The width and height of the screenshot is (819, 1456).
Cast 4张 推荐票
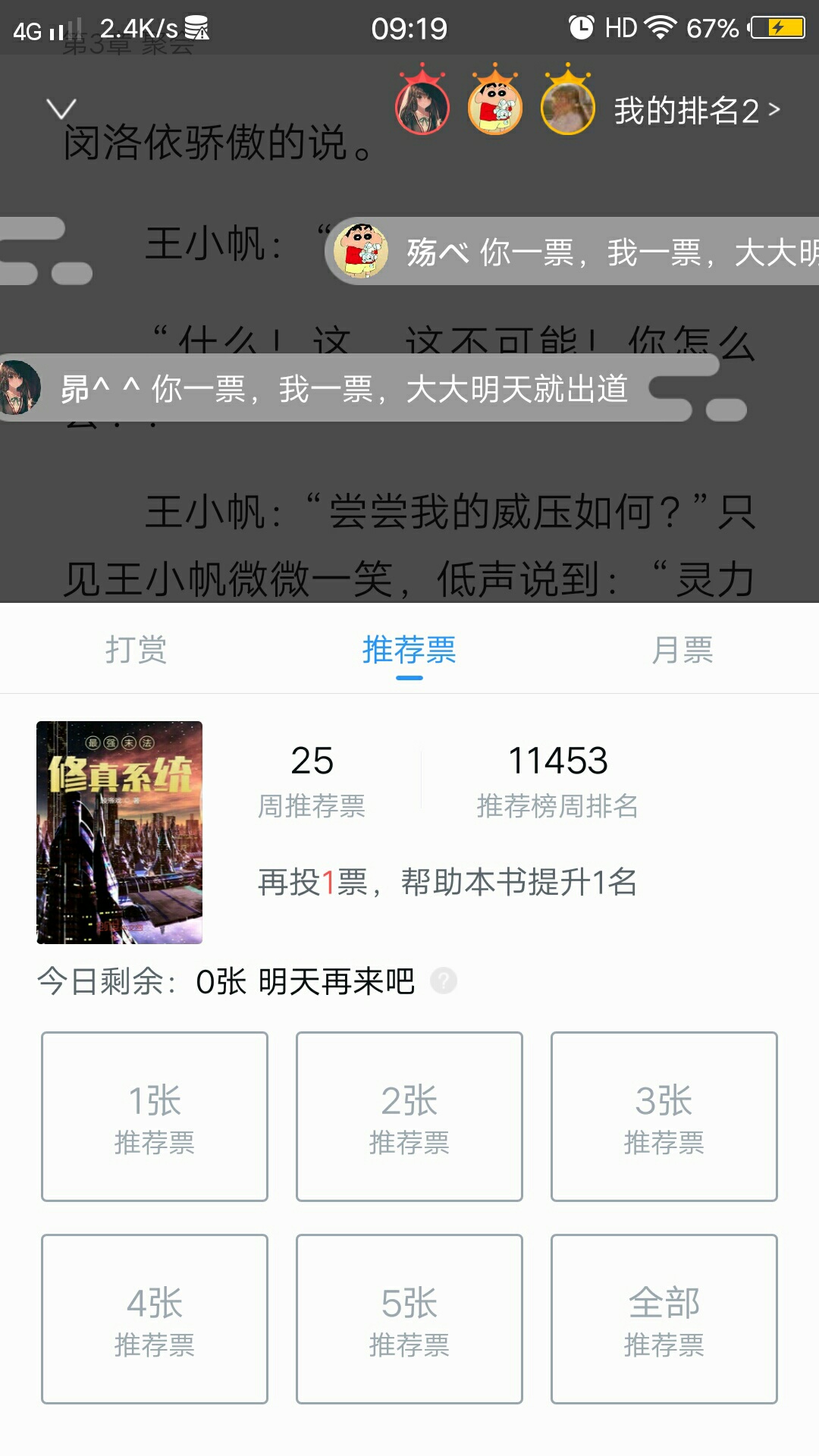(x=155, y=1319)
